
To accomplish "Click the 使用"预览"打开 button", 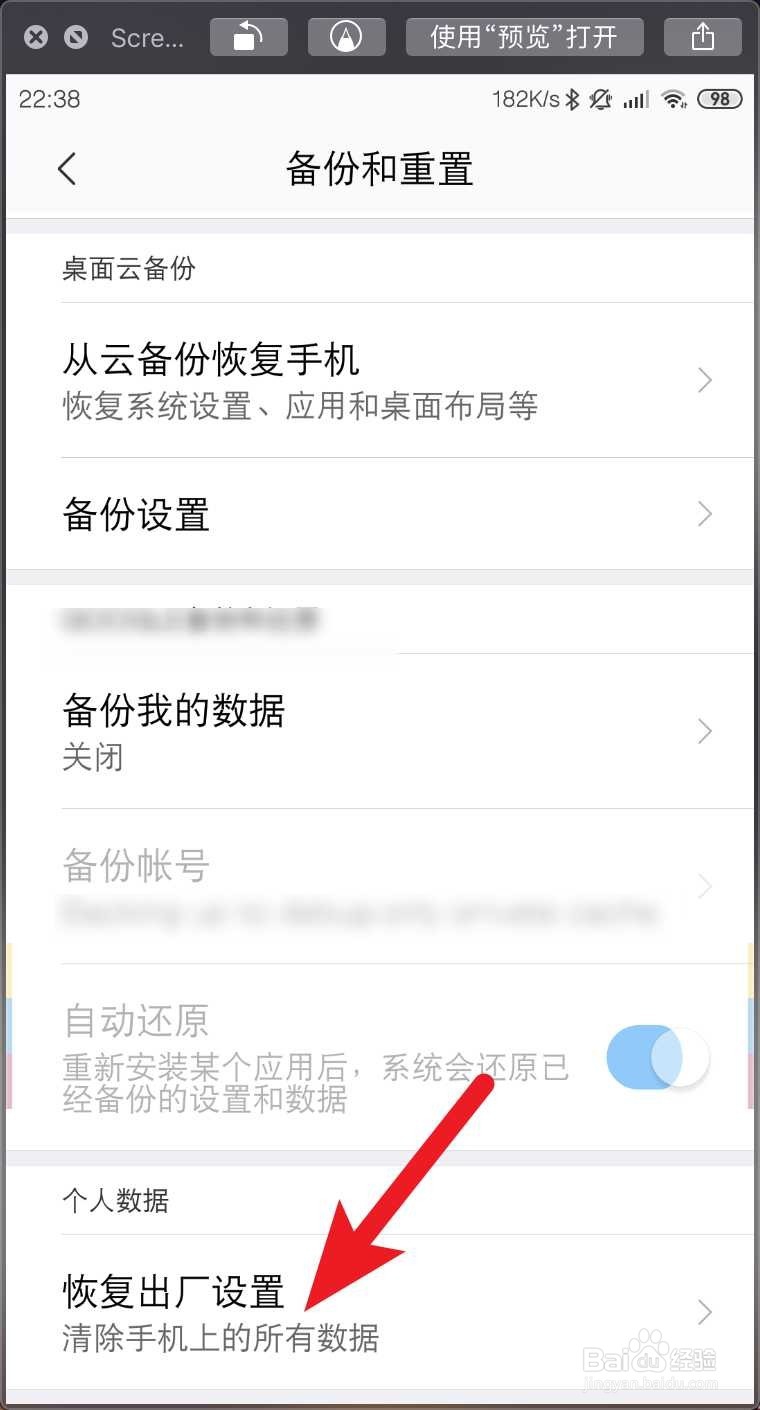I will (x=524, y=36).
